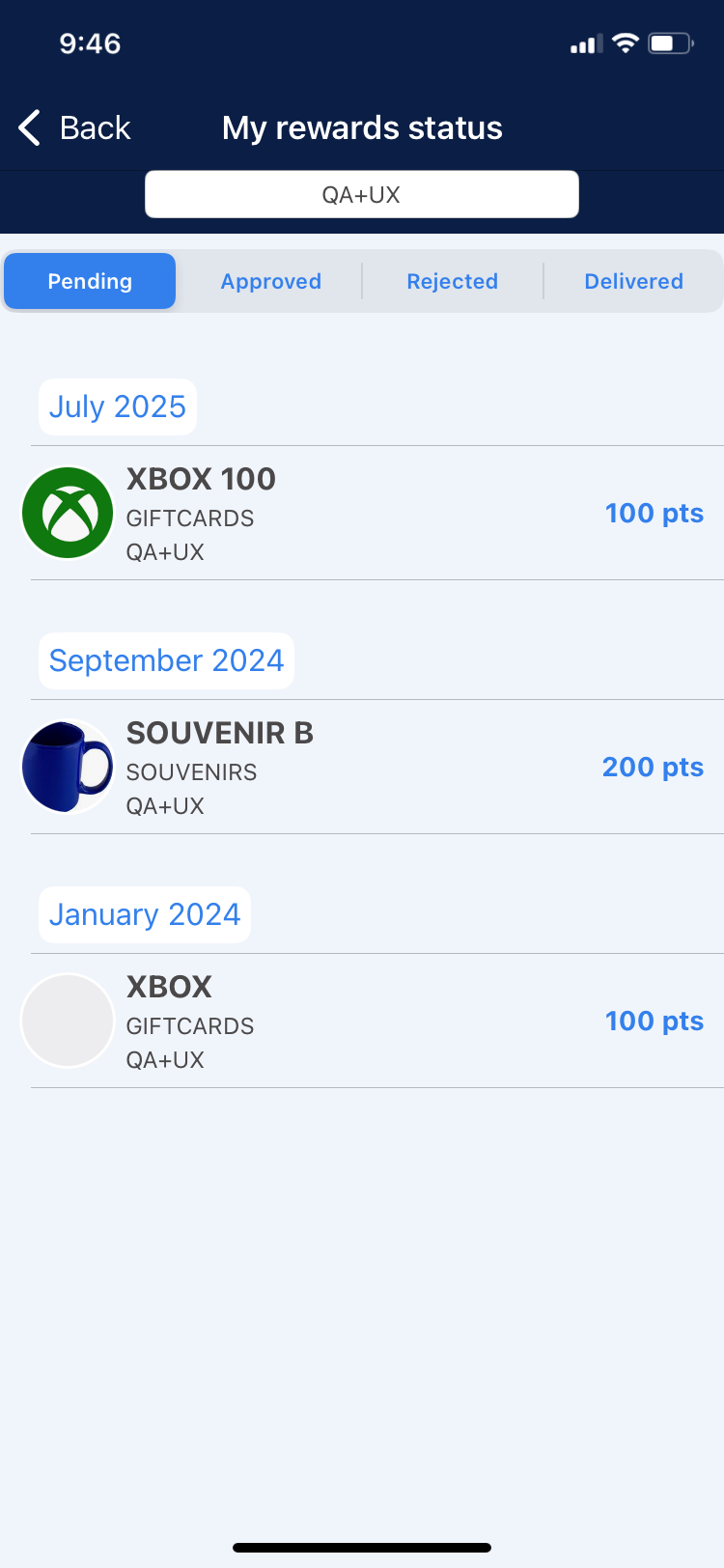Open the SOUVENIR B reward entry
Screen dimensions: 724x1568
[362, 768]
